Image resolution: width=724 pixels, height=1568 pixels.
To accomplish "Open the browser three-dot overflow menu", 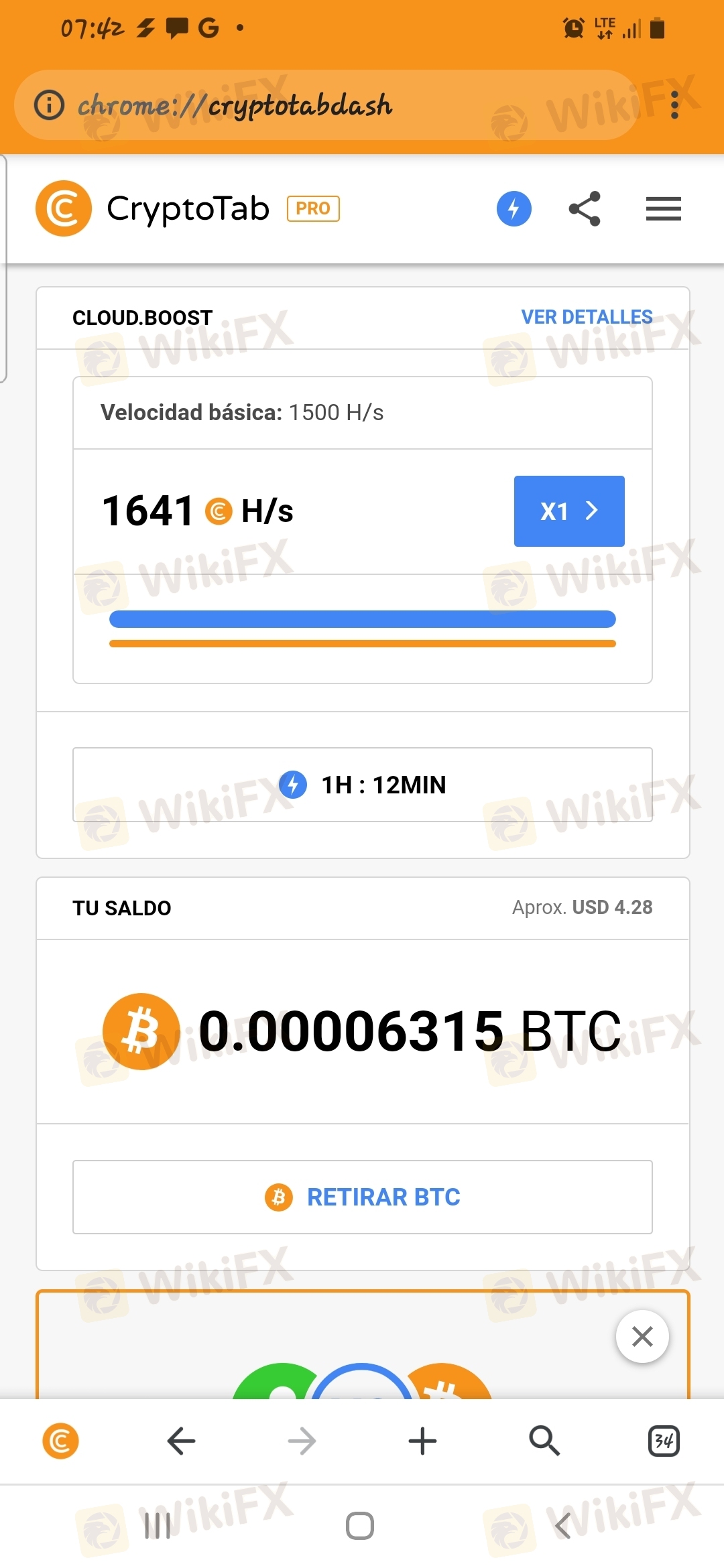I will (x=674, y=105).
